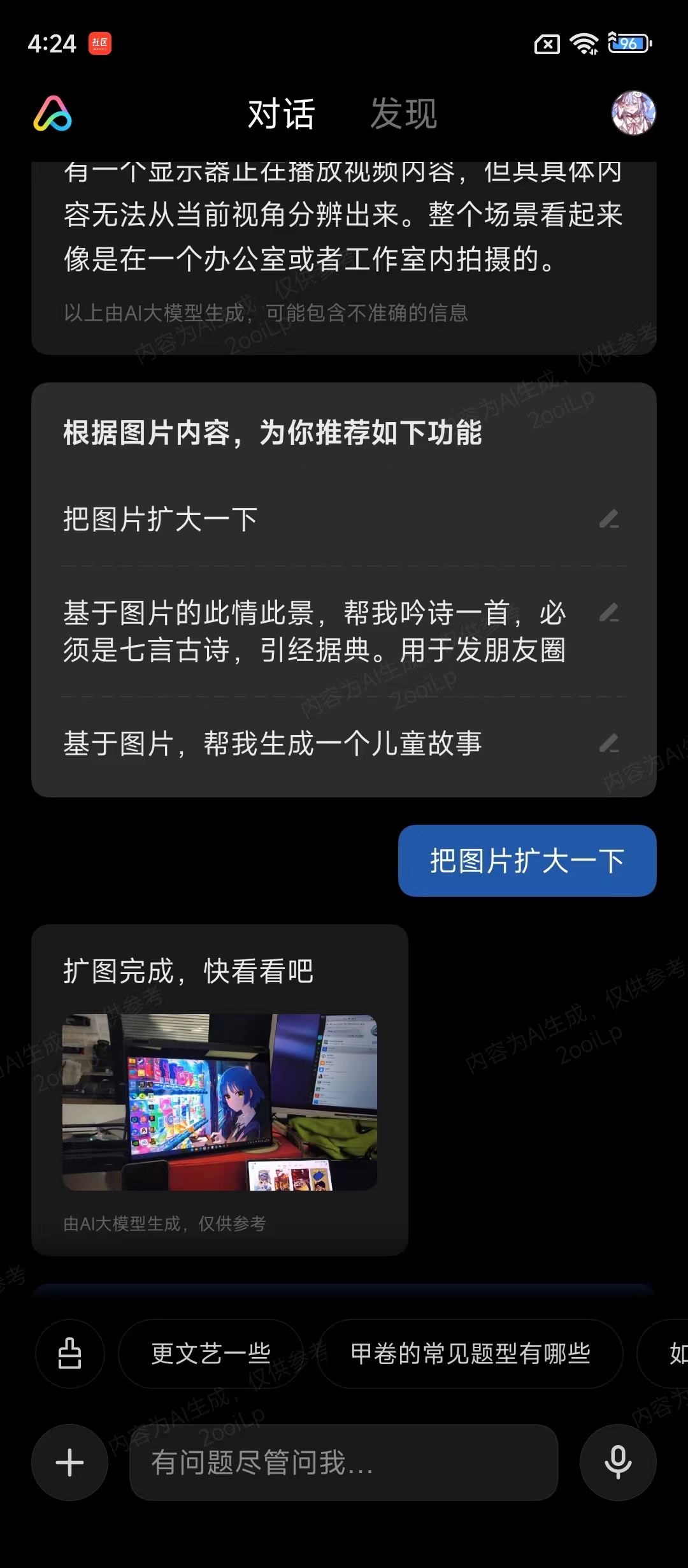This screenshot has width=688, height=1568.
Task: Open the profile avatar in top right corner
Action: tap(634, 115)
